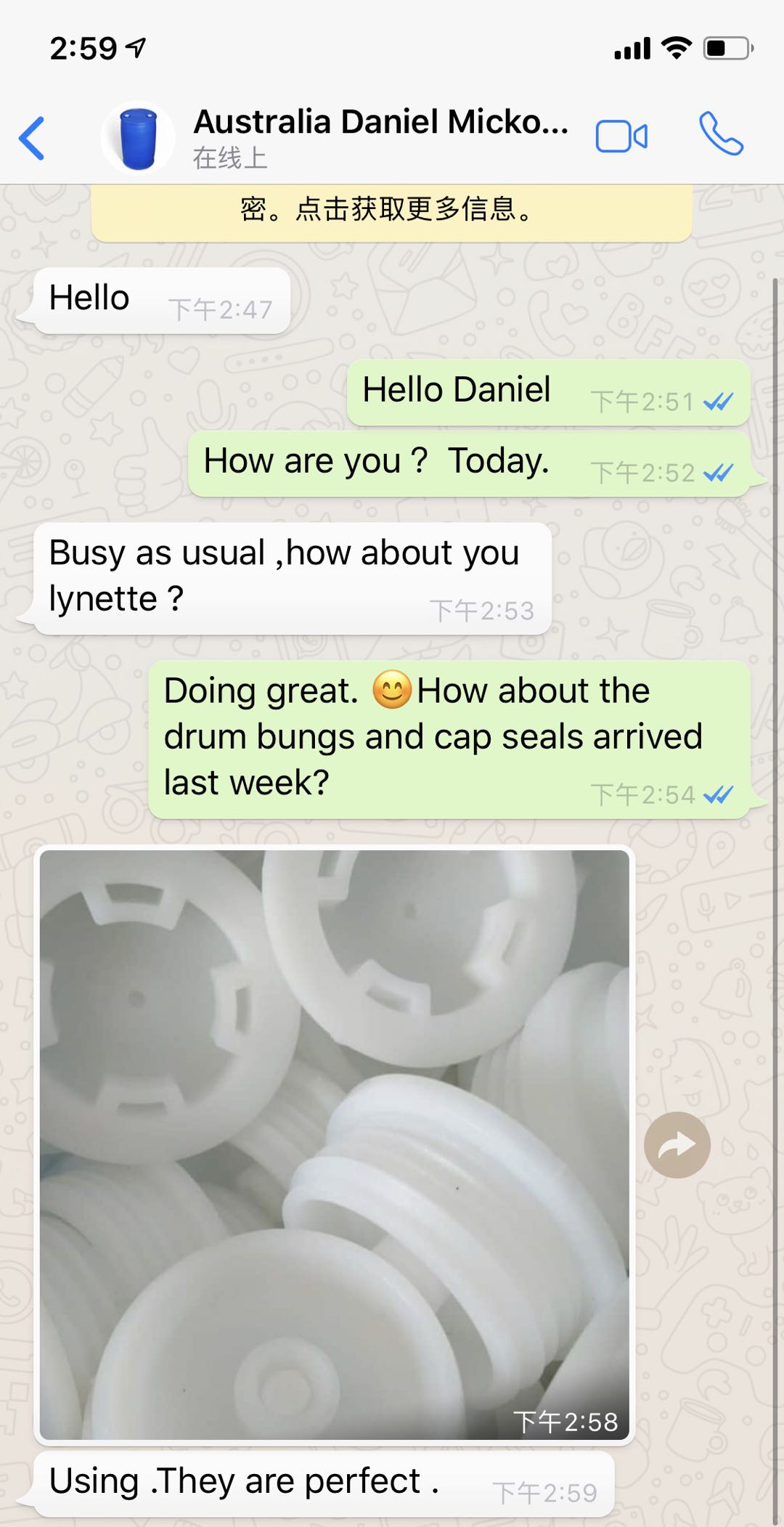Open Australia Daniel's contact info

380,137
